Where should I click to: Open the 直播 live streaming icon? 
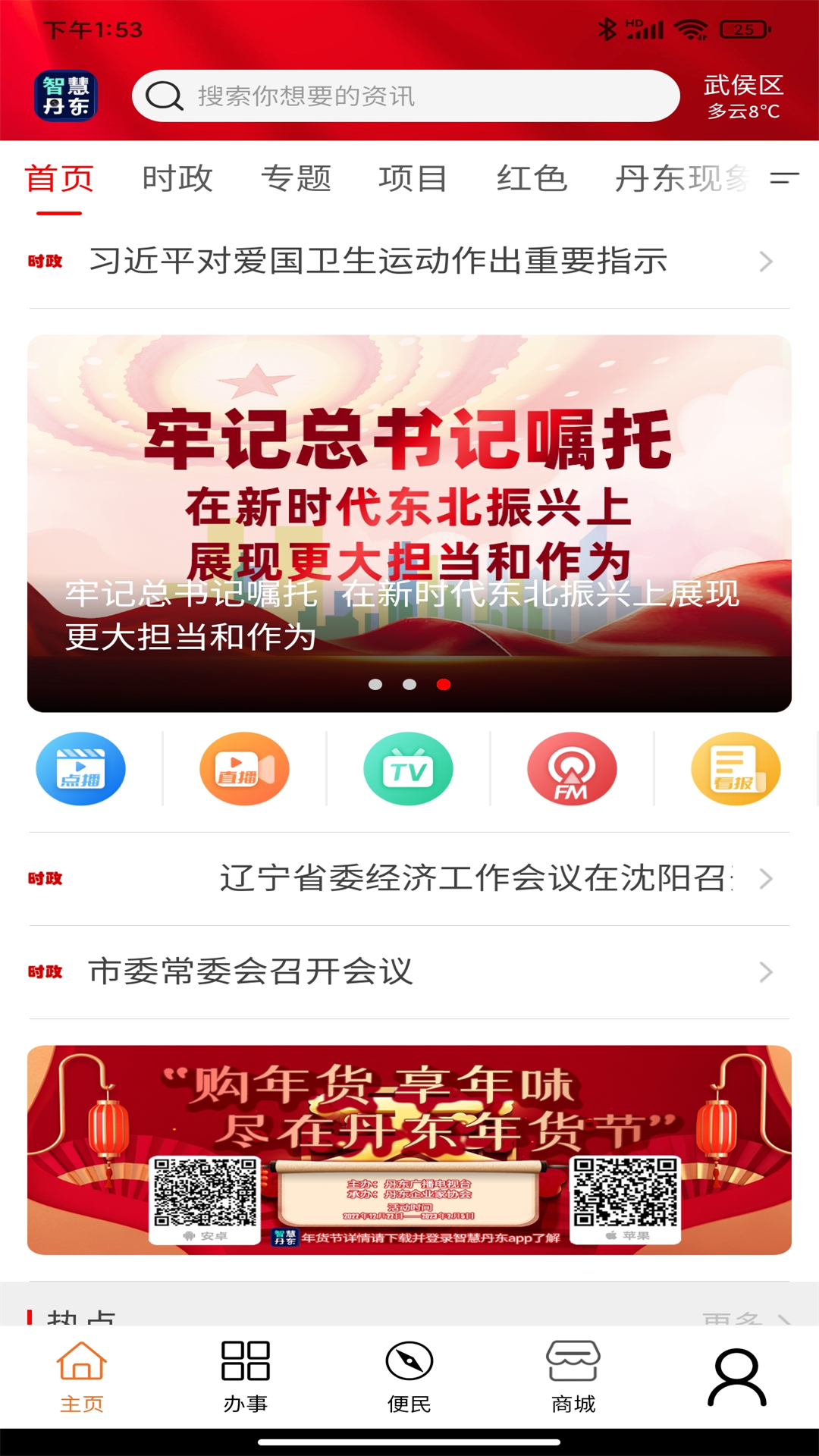click(x=244, y=768)
